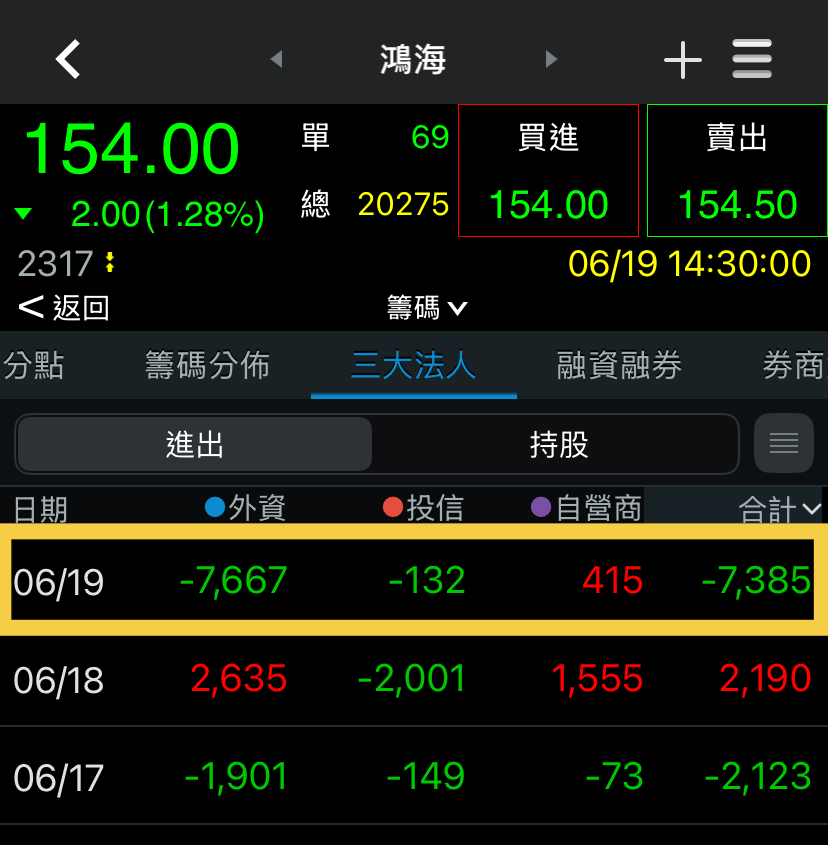828x845 pixels.
Task: Add 鴻海 with the plus icon
Action: [x=683, y=60]
